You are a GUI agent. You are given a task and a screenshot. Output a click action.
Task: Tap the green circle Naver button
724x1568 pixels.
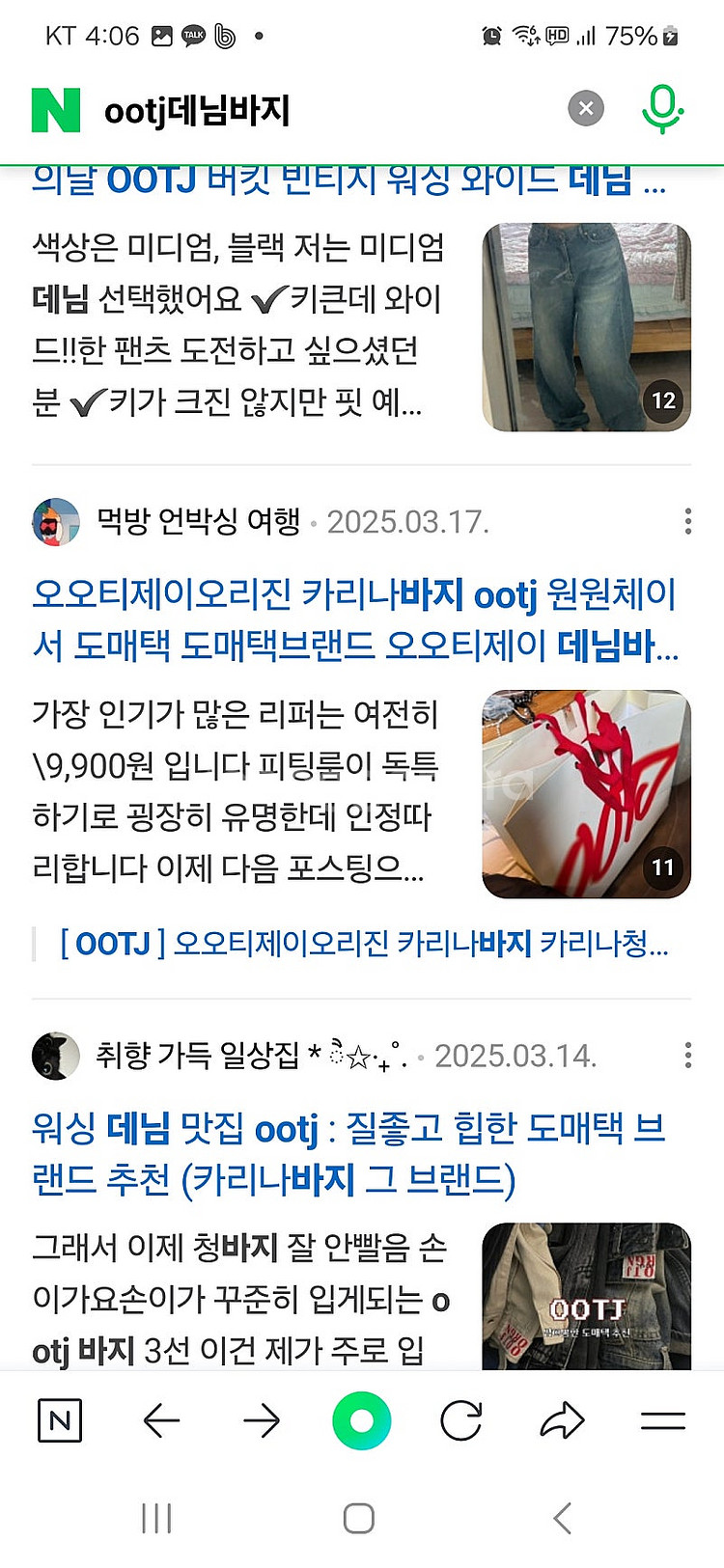point(361,1420)
